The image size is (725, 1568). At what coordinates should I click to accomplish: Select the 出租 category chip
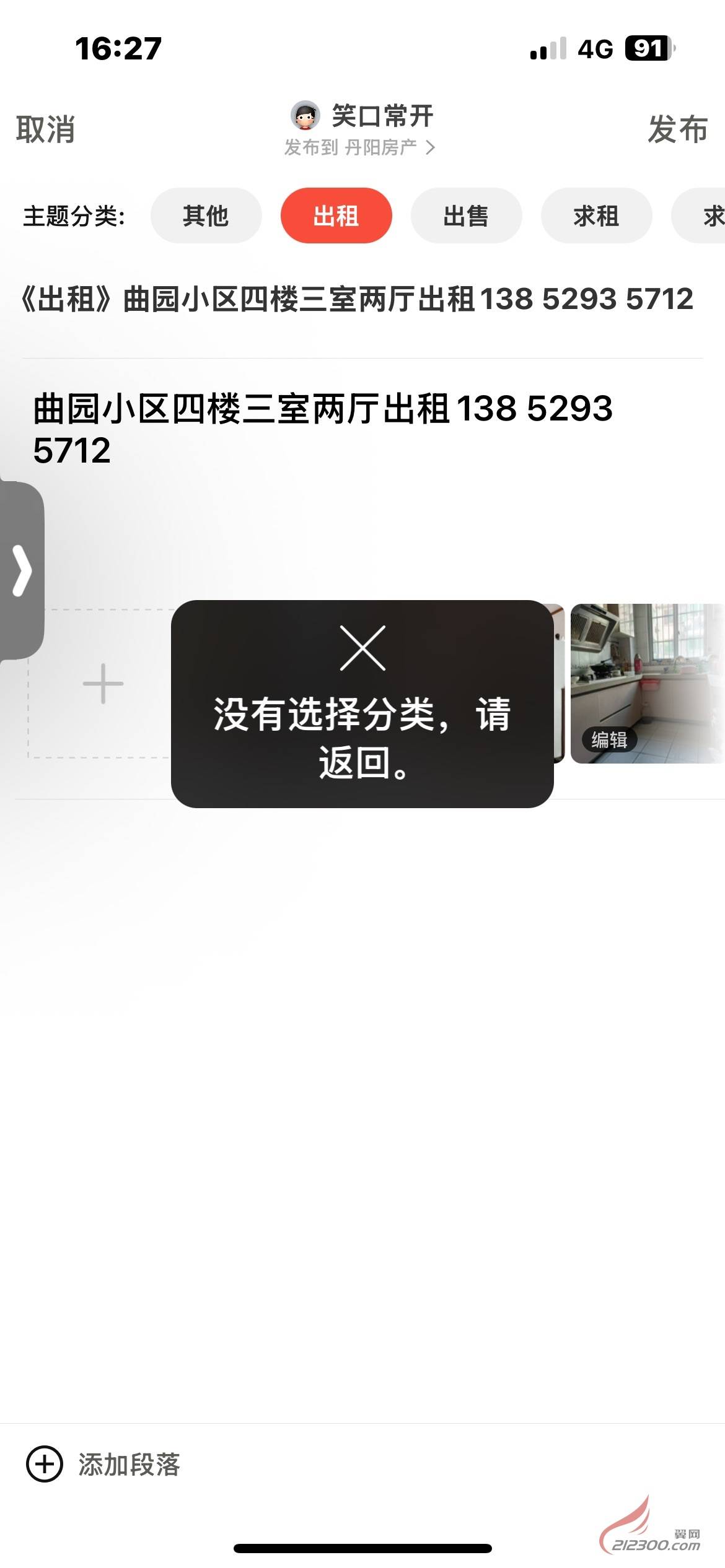point(336,216)
